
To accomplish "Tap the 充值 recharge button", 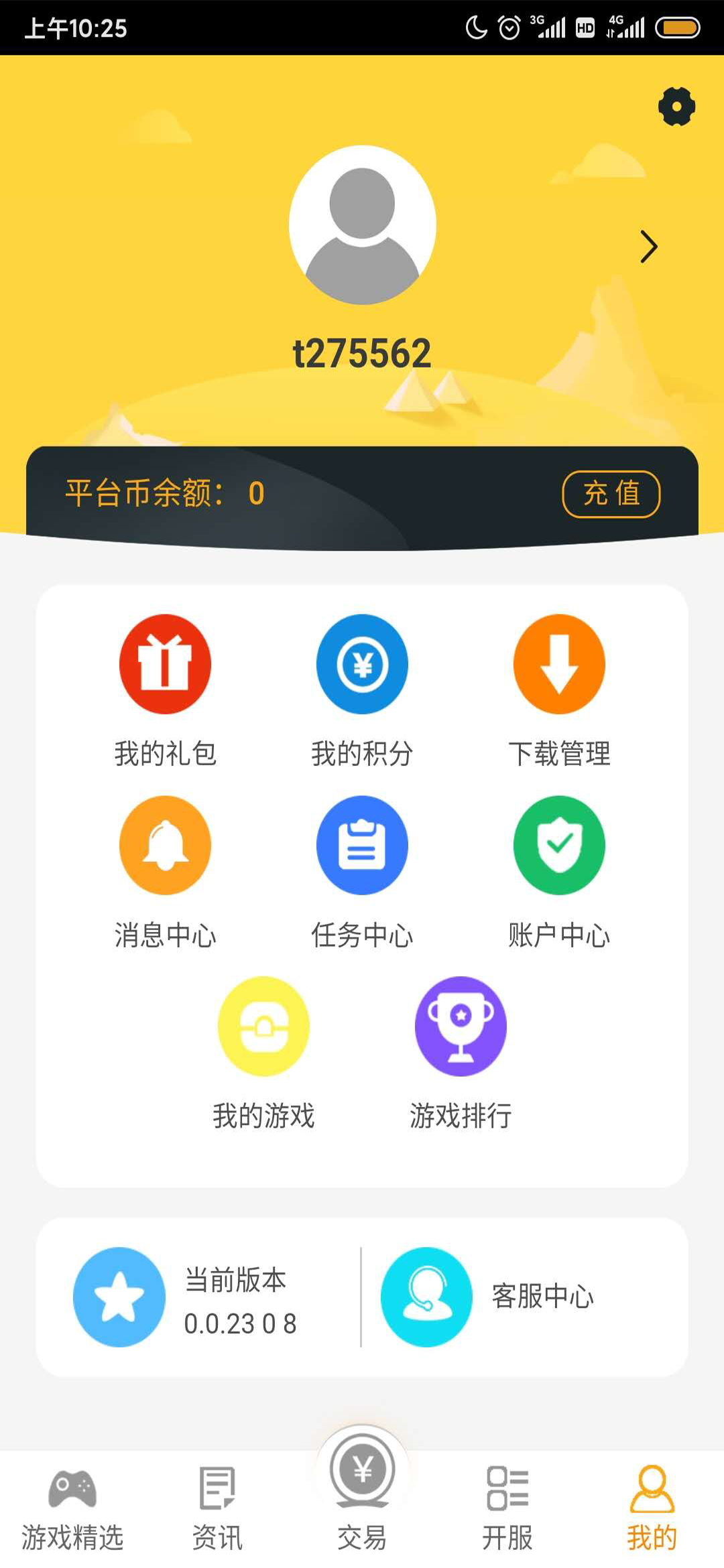I will (611, 494).
